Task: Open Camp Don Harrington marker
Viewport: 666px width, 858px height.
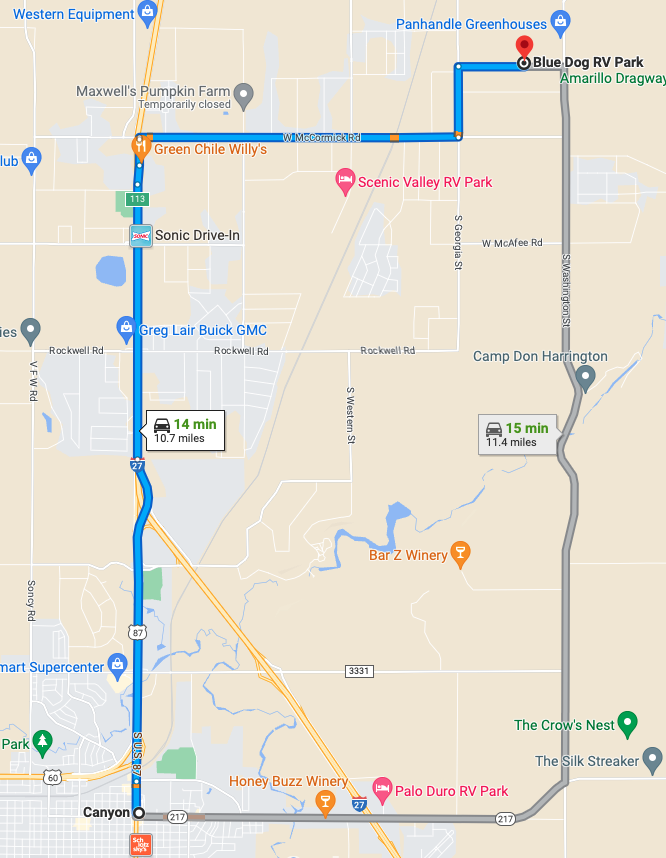Action: coord(587,378)
